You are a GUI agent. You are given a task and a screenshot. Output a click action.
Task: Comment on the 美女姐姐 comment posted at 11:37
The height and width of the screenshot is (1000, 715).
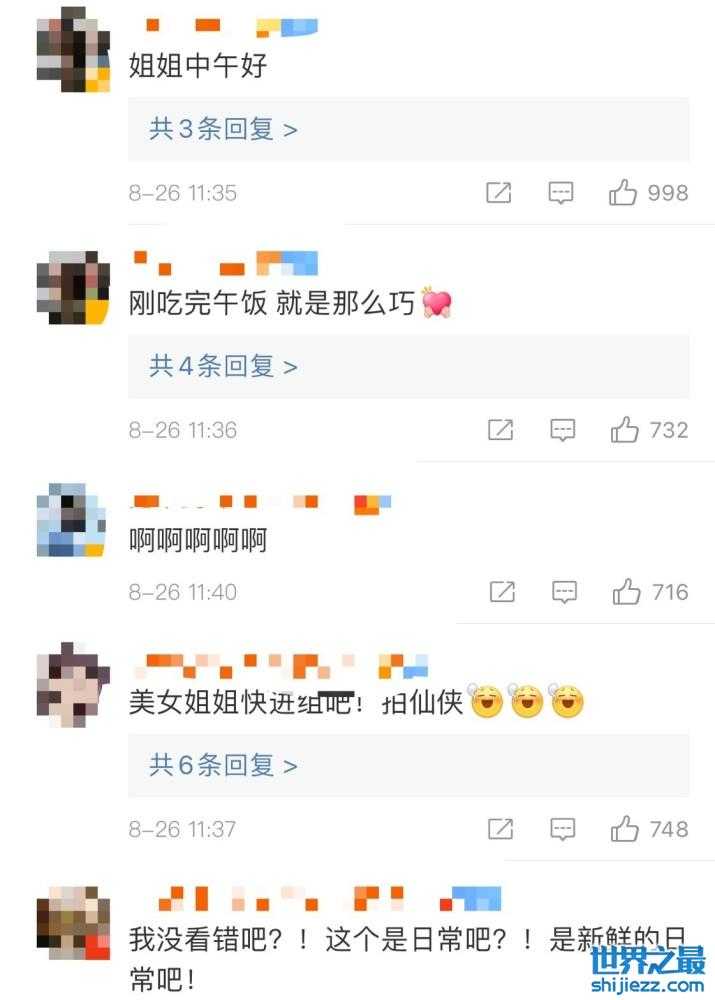point(563,829)
